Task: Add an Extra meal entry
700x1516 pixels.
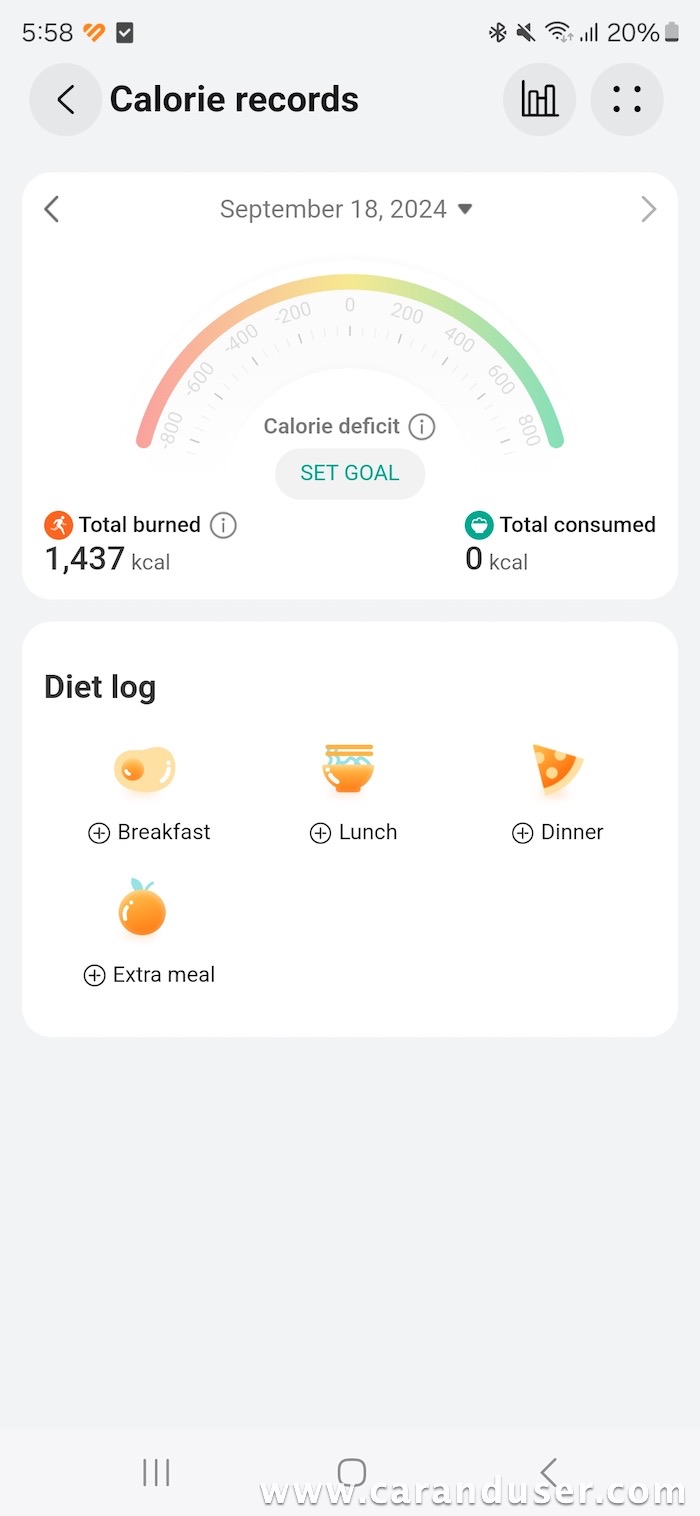Action: (x=149, y=975)
